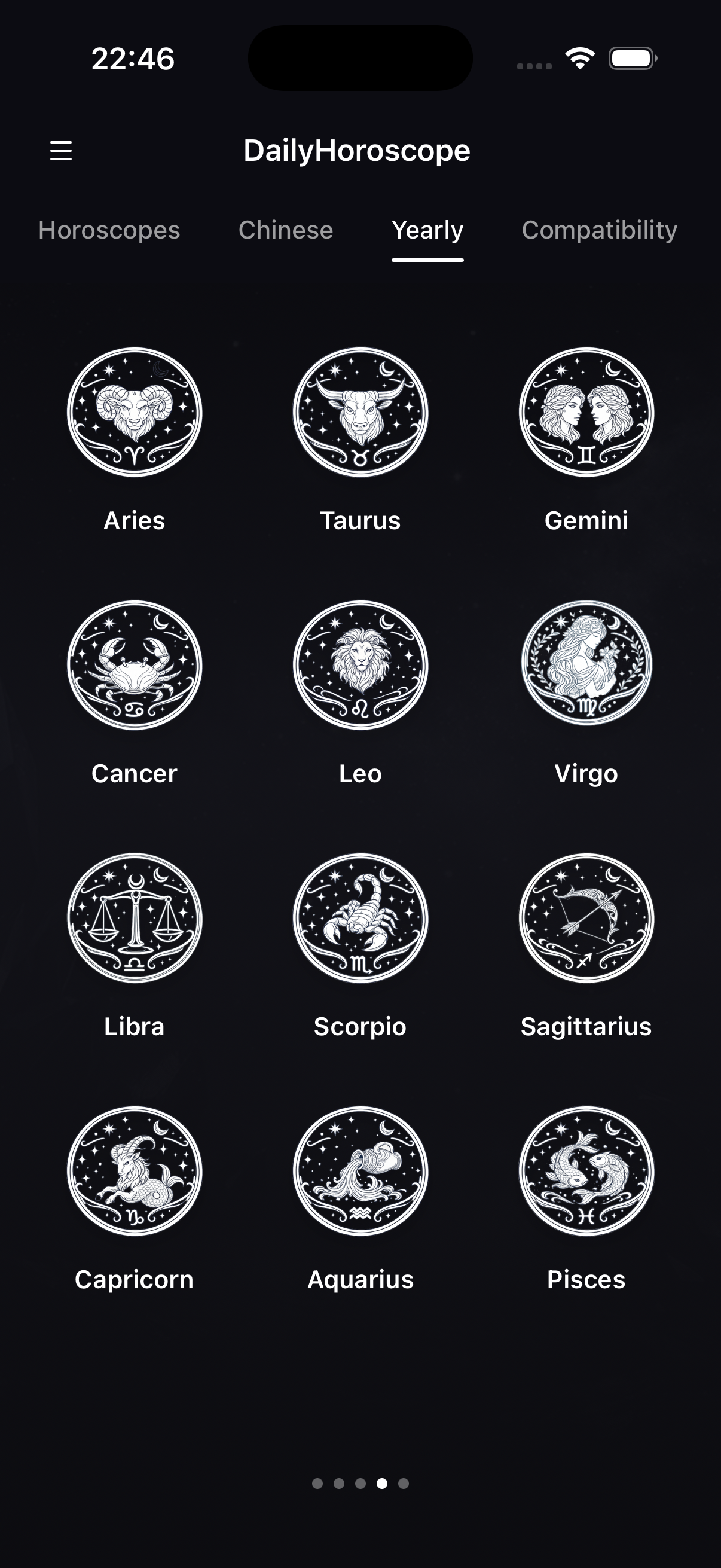
Task: Select the Yearly tab
Action: tap(426, 231)
